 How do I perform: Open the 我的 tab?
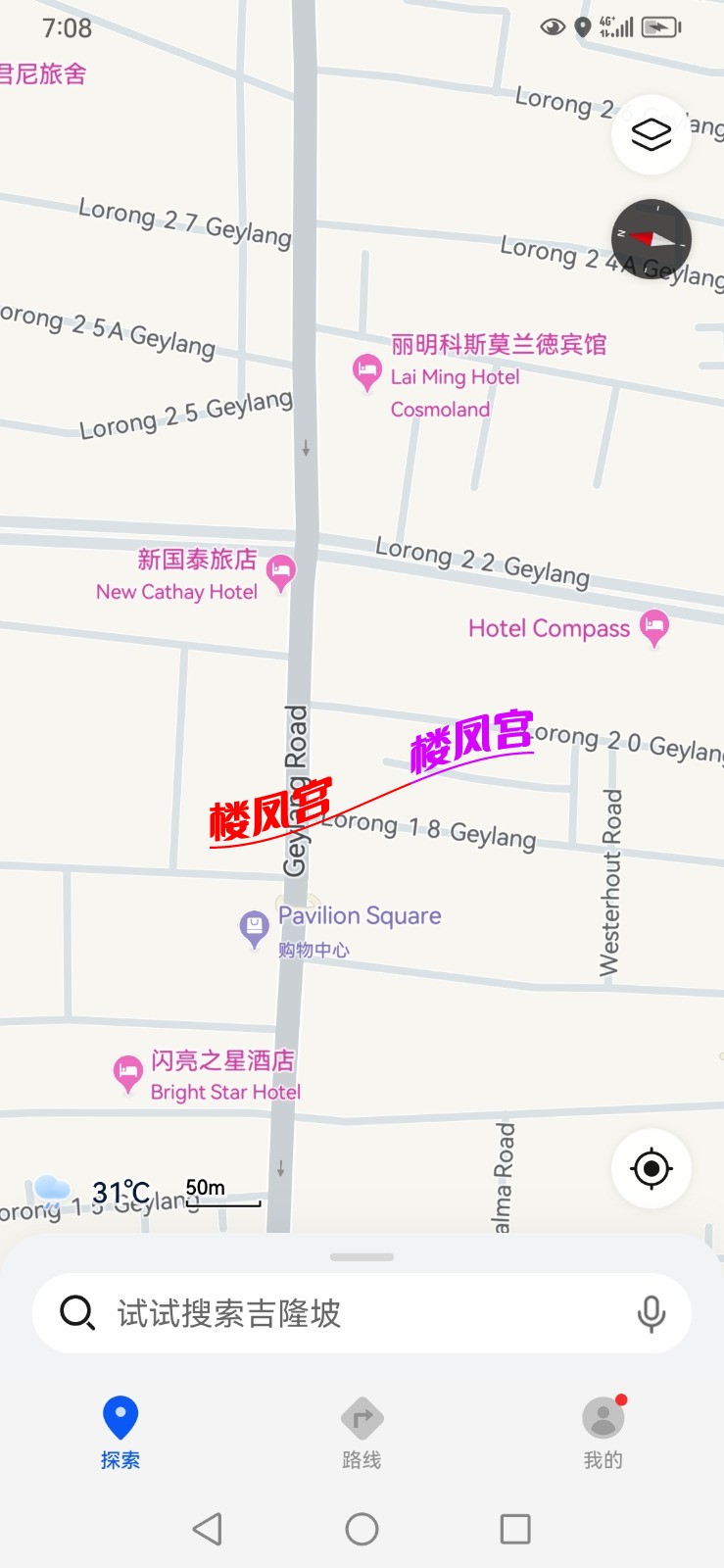pyautogui.click(x=603, y=1432)
